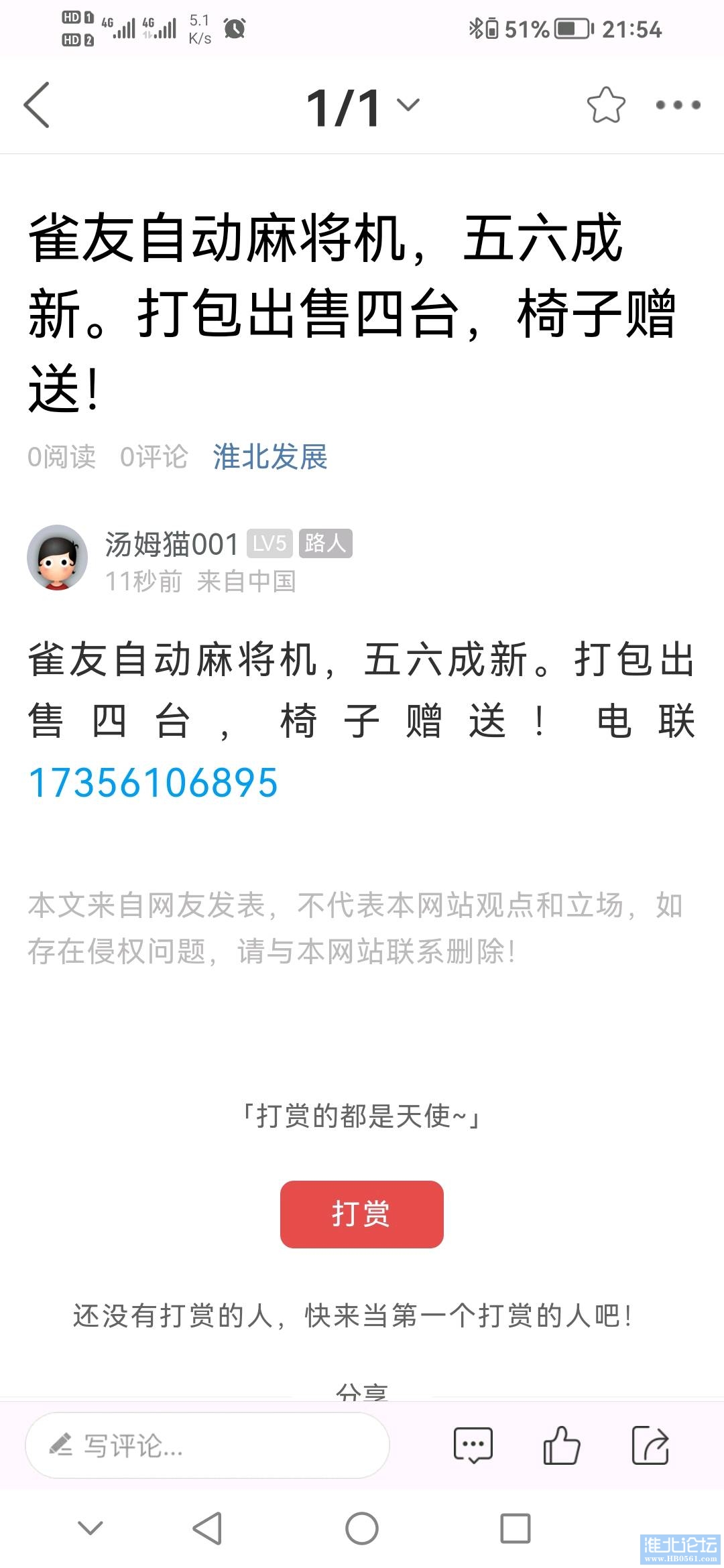Tap the red 打赏 button
The image size is (724, 1568).
point(361,1214)
